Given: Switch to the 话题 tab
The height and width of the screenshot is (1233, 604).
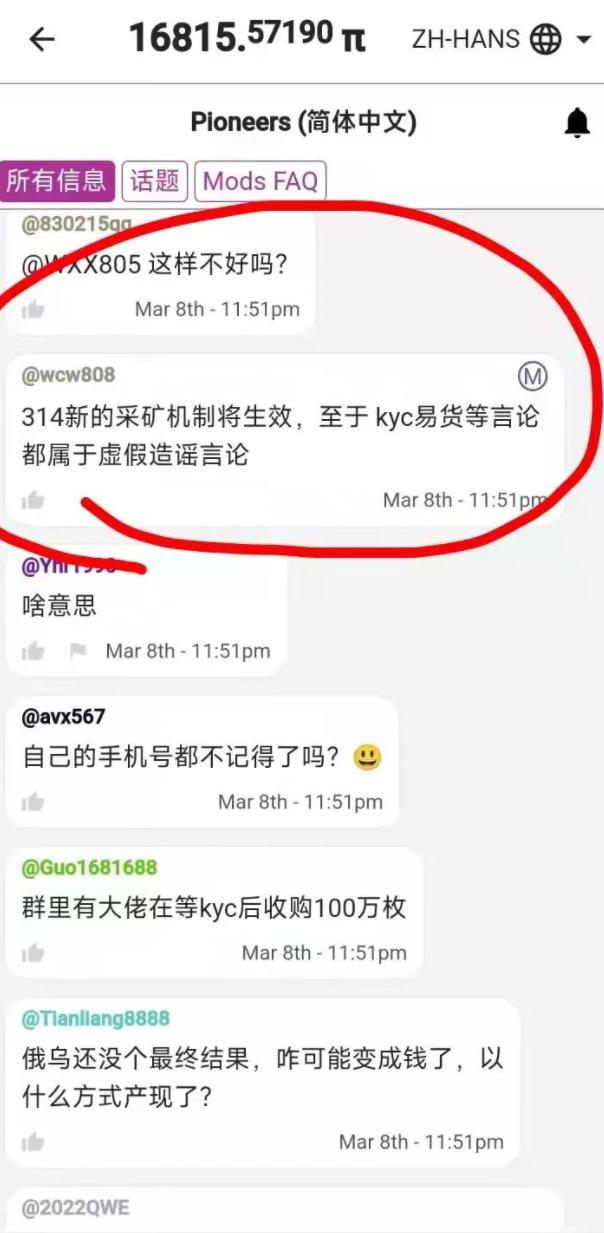Looking at the screenshot, I should click(154, 181).
